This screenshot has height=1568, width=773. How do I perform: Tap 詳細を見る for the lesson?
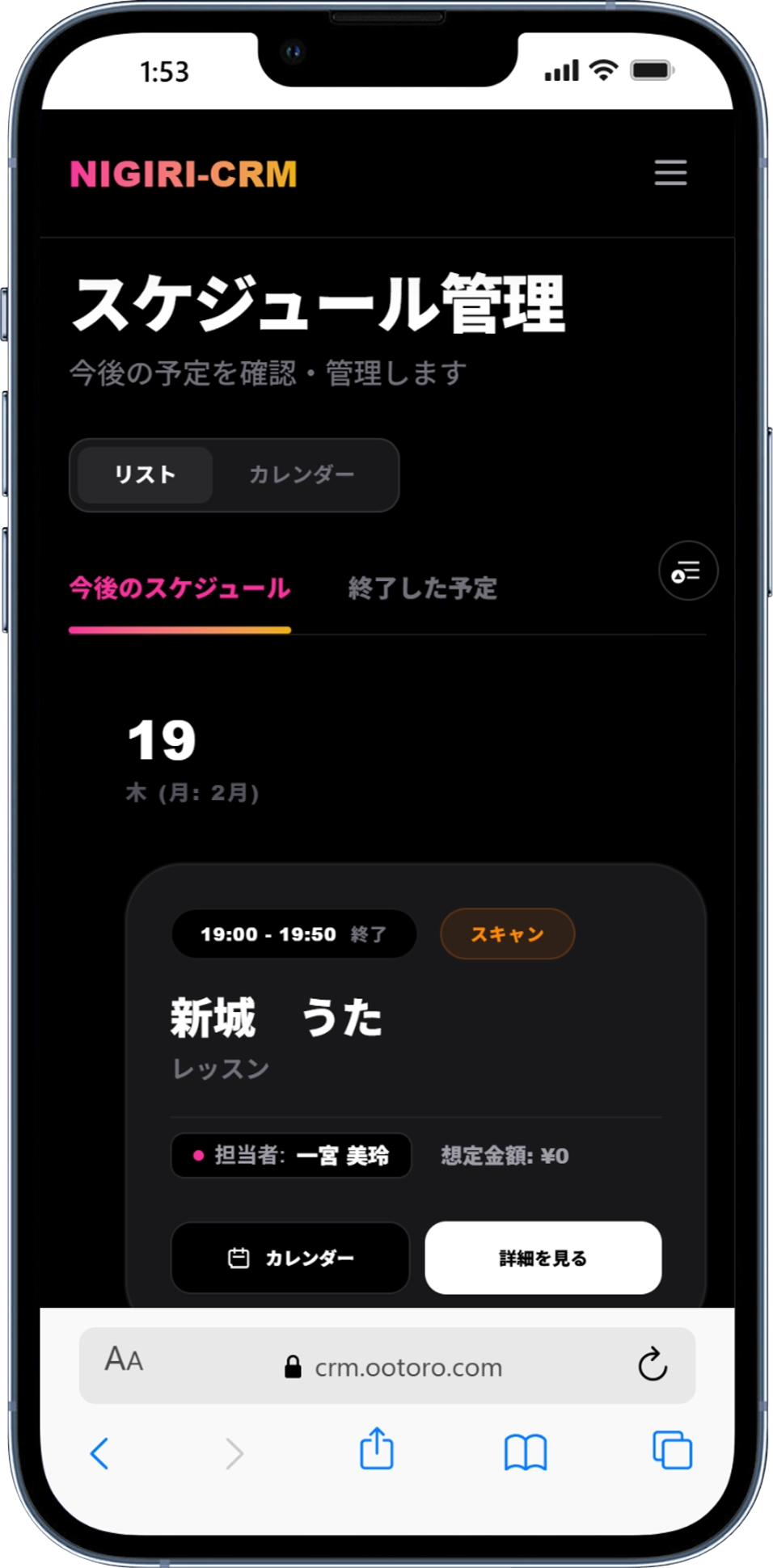[x=543, y=1258]
